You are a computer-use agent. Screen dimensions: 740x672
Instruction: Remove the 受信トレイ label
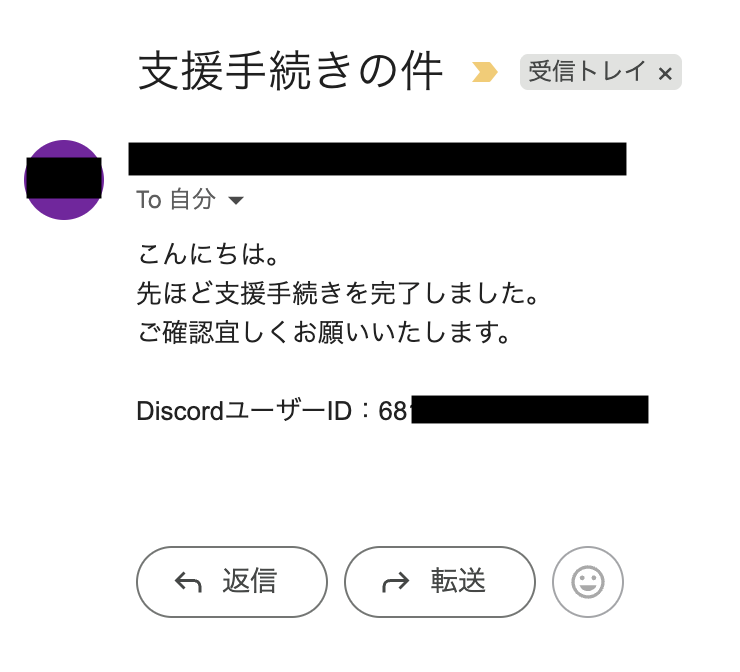tap(664, 72)
